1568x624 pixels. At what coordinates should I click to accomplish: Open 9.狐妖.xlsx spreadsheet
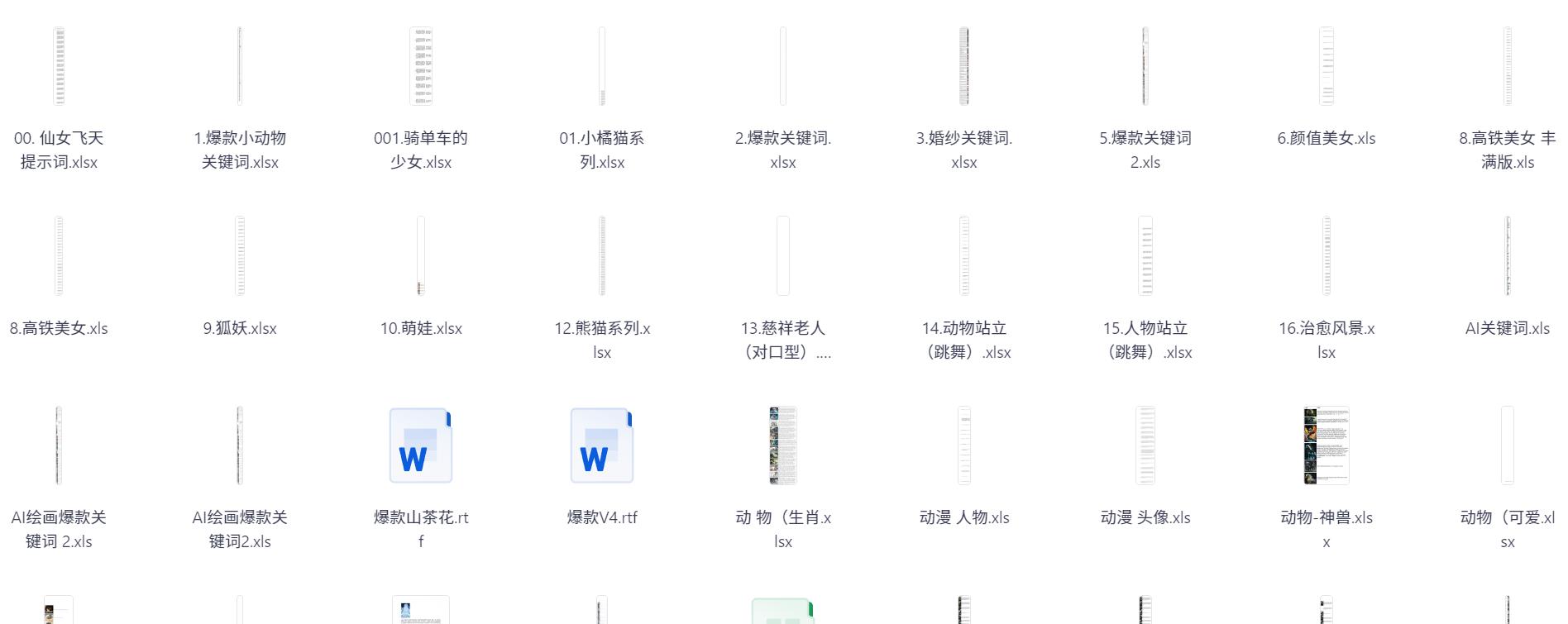[x=240, y=256]
